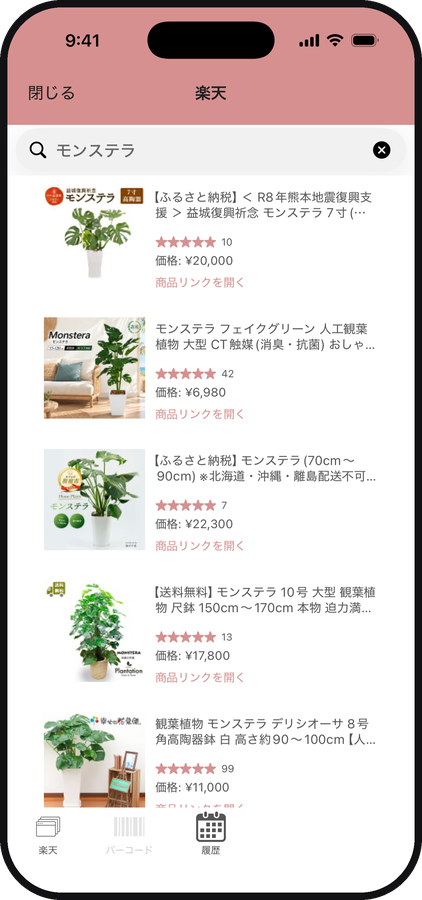Viewport: 422px width, 900px height.
Task: Tap 閉じる to close the screen
Action: click(x=52, y=93)
